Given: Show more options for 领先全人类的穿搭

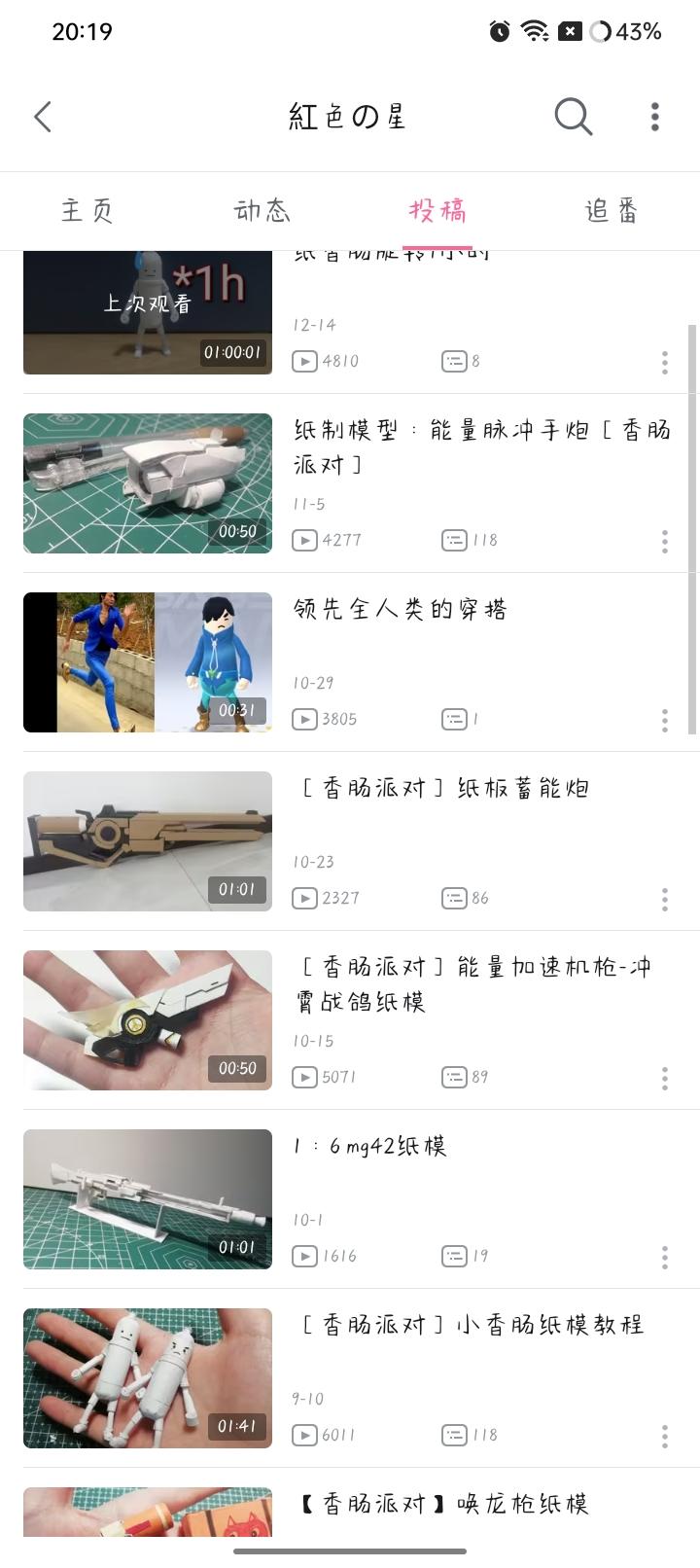Looking at the screenshot, I should click(665, 720).
